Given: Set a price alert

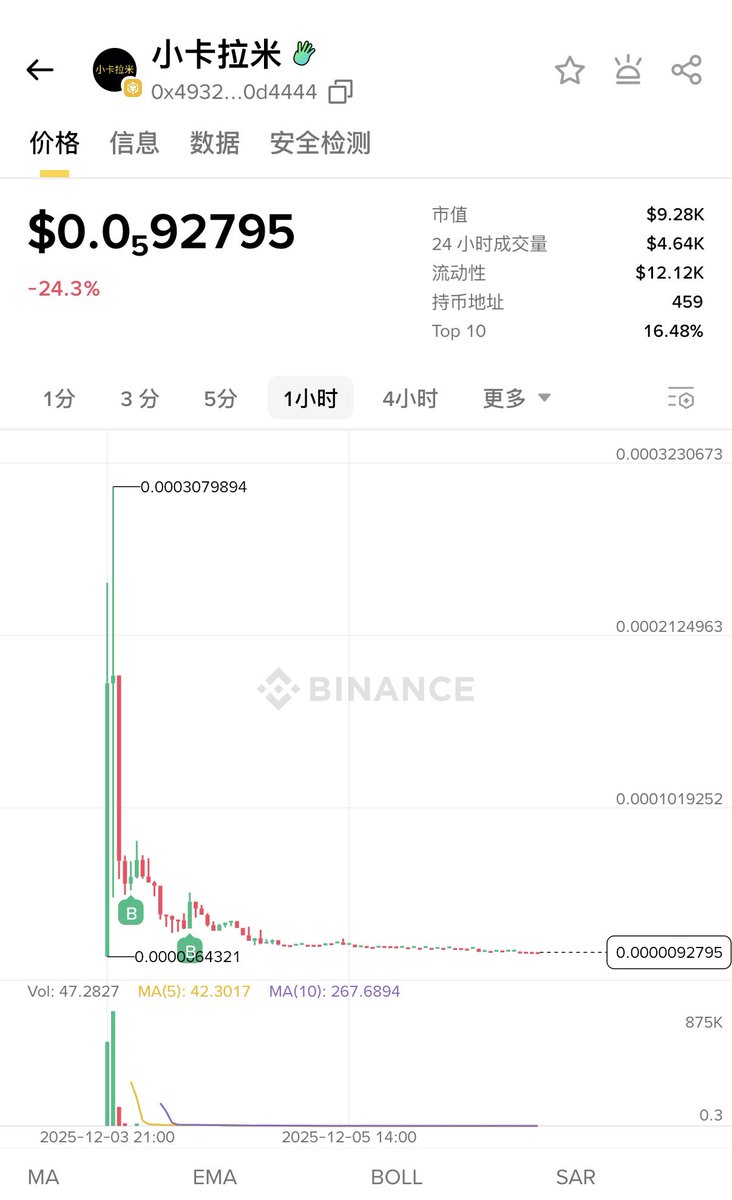Looking at the screenshot, I should [x=628, y=70].
